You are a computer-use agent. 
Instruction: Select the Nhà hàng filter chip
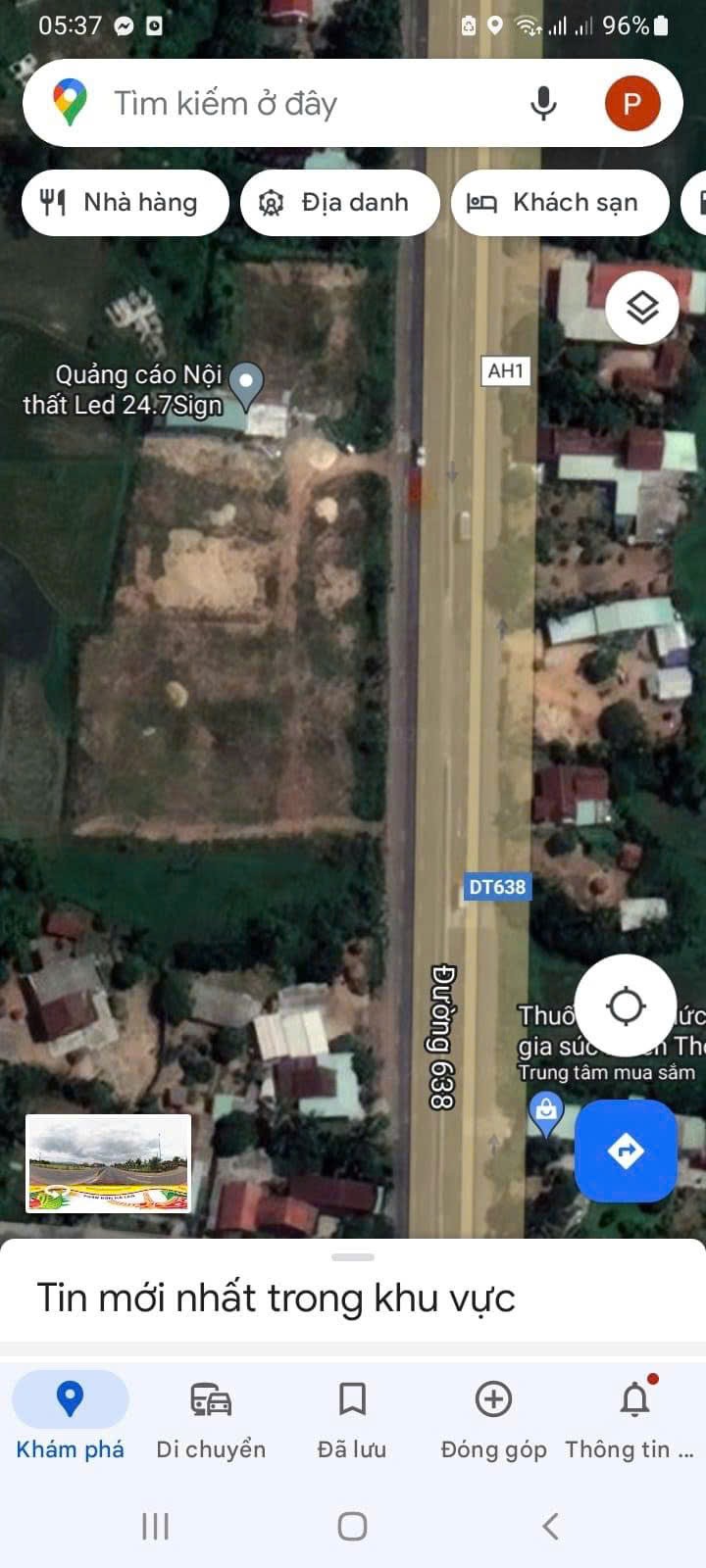(x=125, y=202)
